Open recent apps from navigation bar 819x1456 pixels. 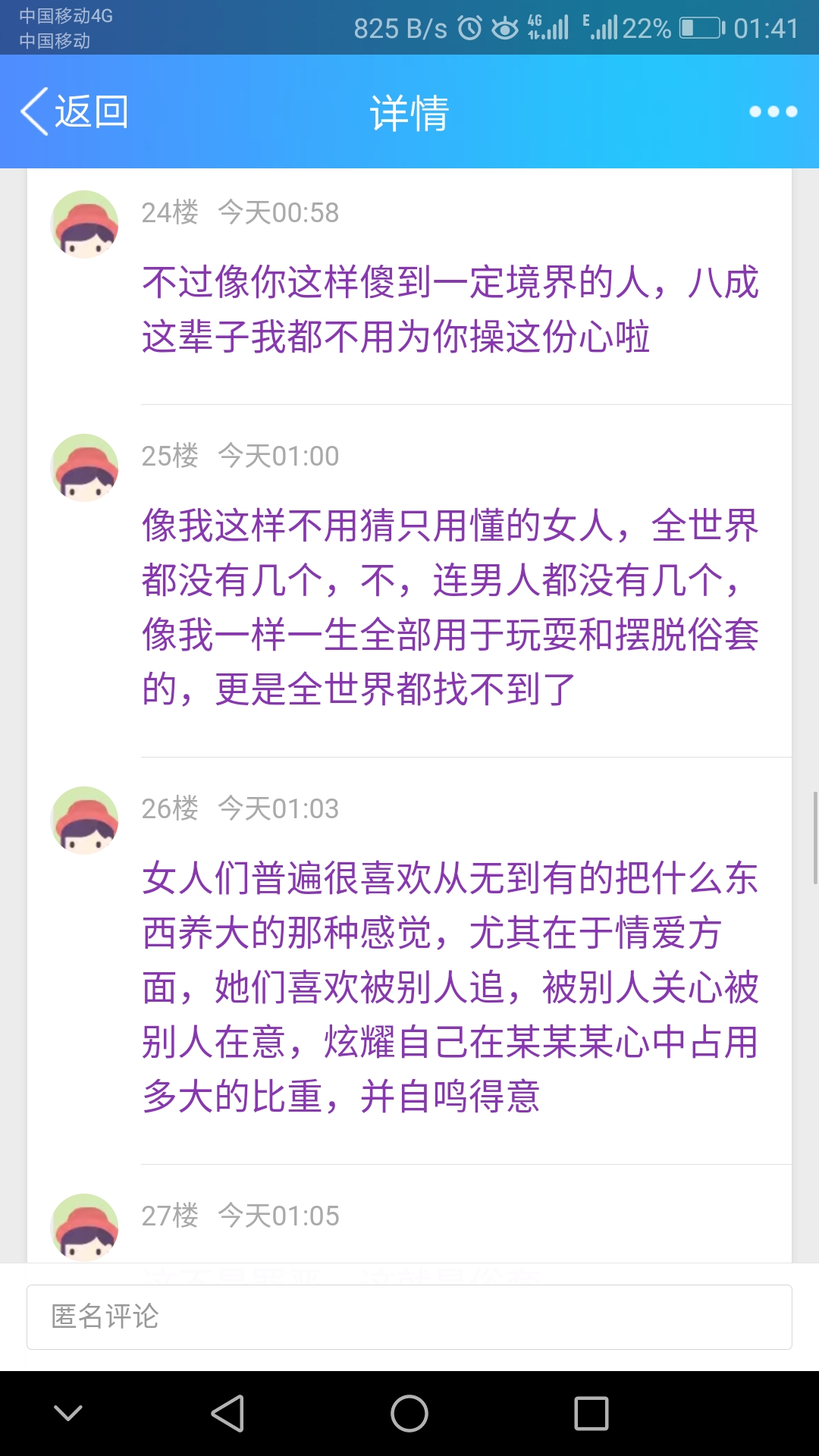pos(591,1414)
